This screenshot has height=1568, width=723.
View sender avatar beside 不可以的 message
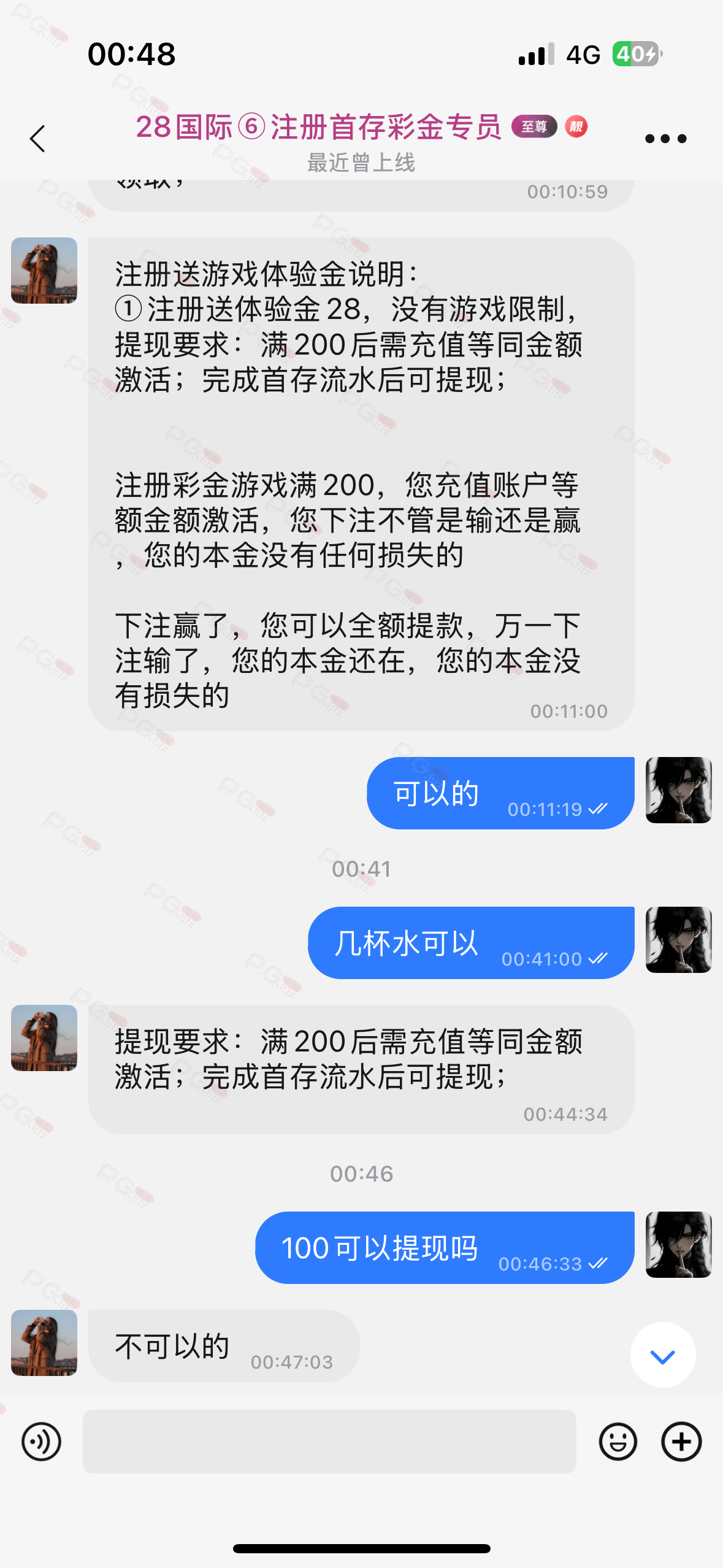click(x=44, y=1343)
